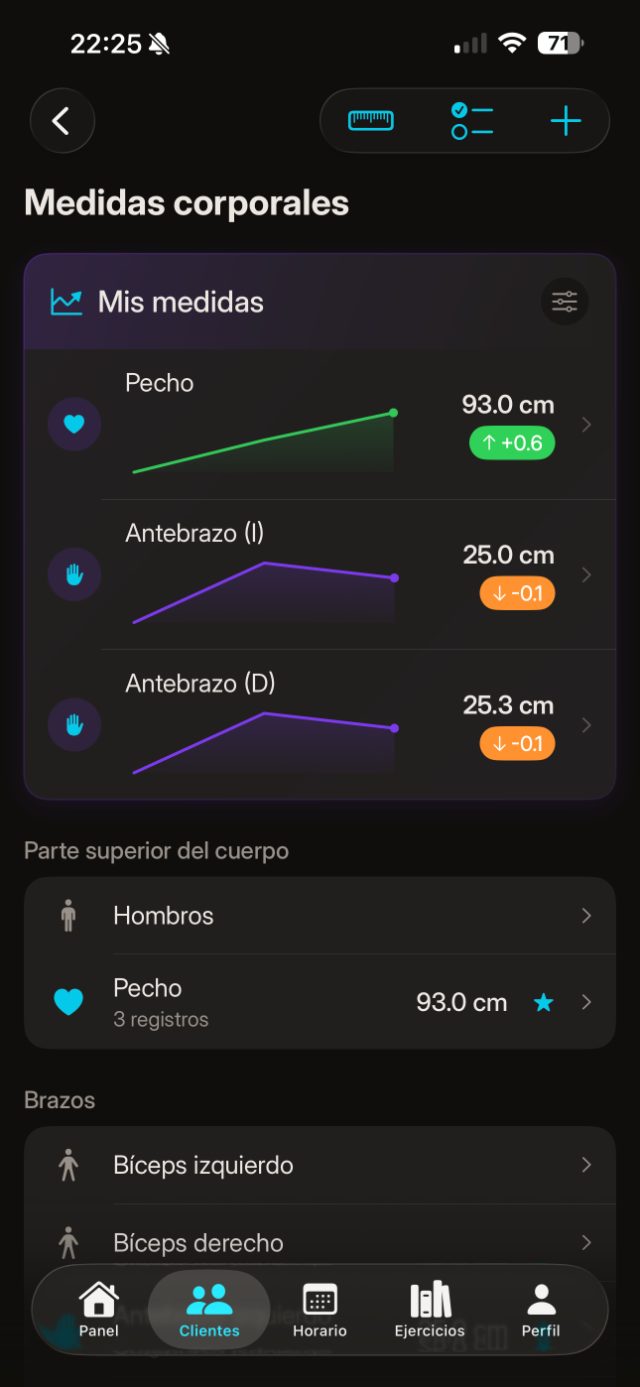View Antebrazo (I) measurement chart
The width and height of the screenshot is (640, 1387).
(320, 574)
